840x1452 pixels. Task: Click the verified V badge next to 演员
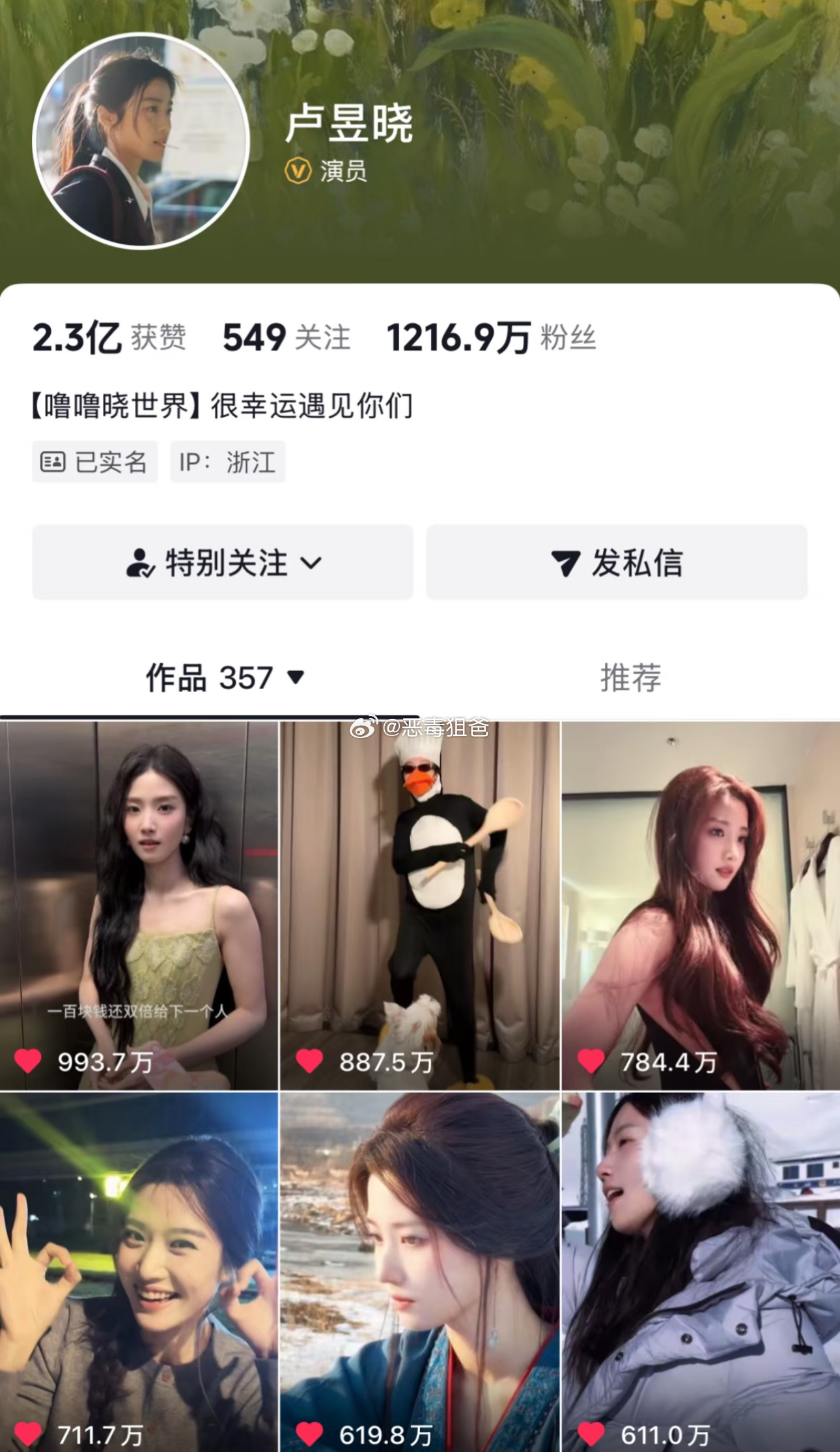point(296,171)
